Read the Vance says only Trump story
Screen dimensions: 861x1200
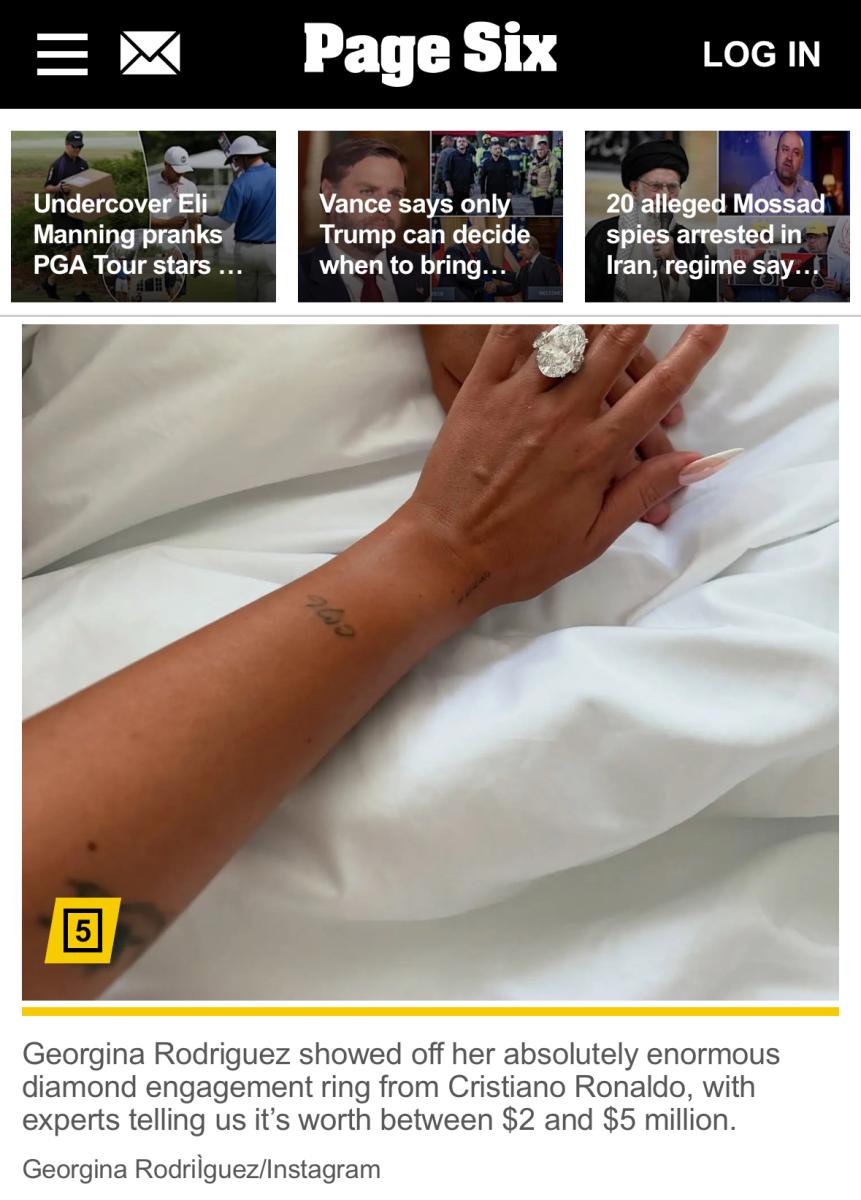tap(430, 216)
